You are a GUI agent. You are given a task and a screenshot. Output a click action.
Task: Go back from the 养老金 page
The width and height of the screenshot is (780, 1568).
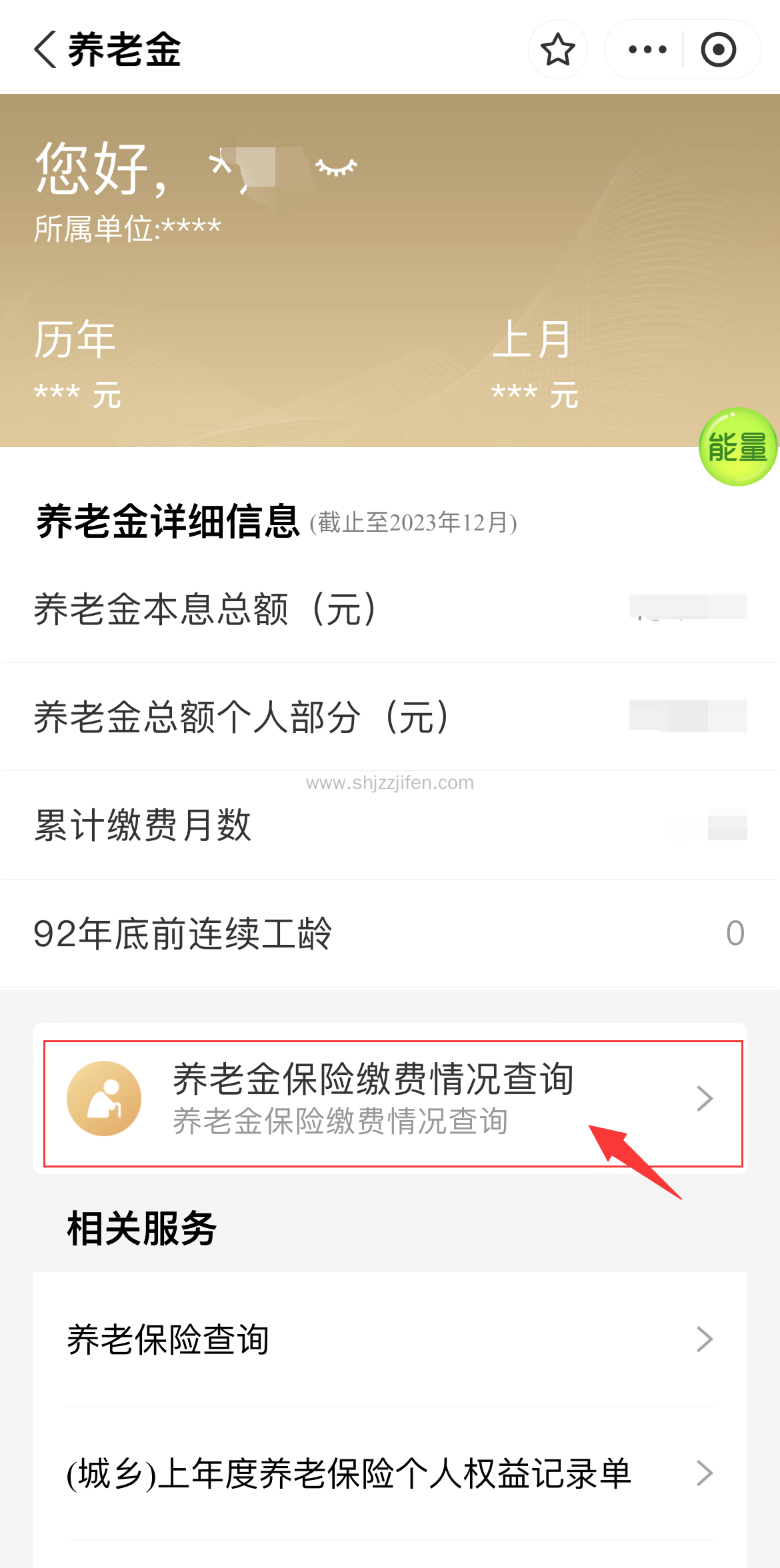(x=45, y=50)
